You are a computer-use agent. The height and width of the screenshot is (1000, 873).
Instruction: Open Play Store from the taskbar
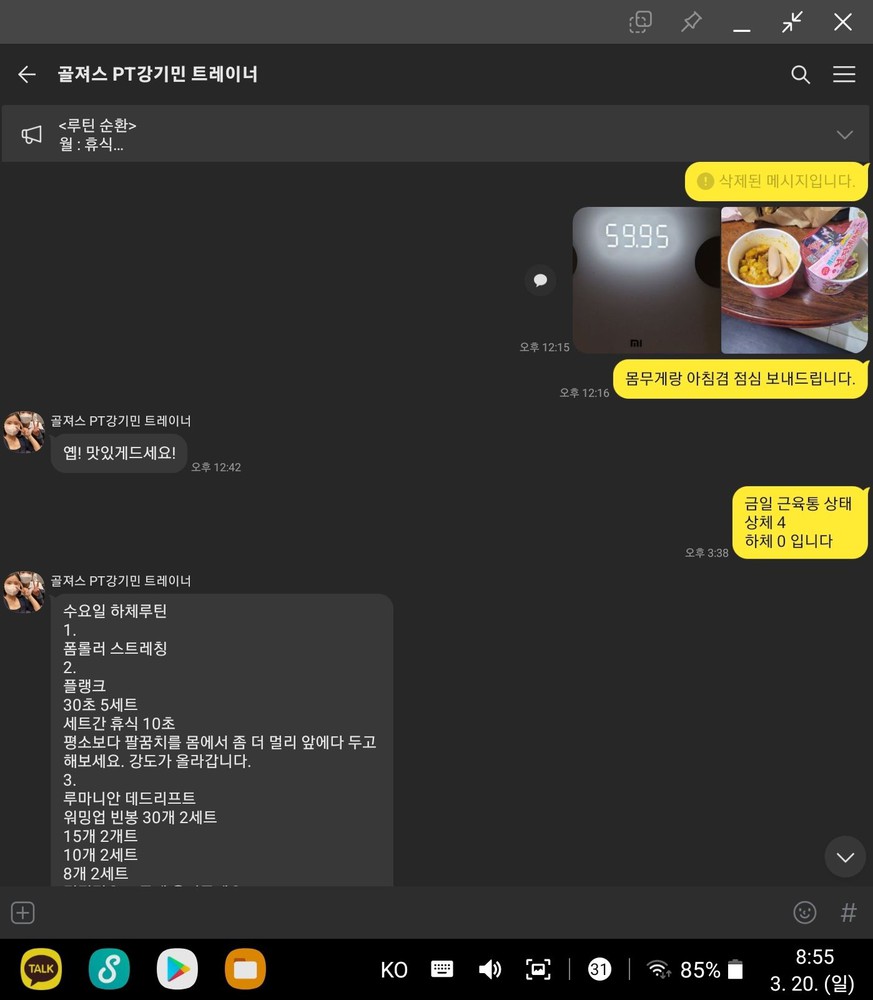point(177,969)
